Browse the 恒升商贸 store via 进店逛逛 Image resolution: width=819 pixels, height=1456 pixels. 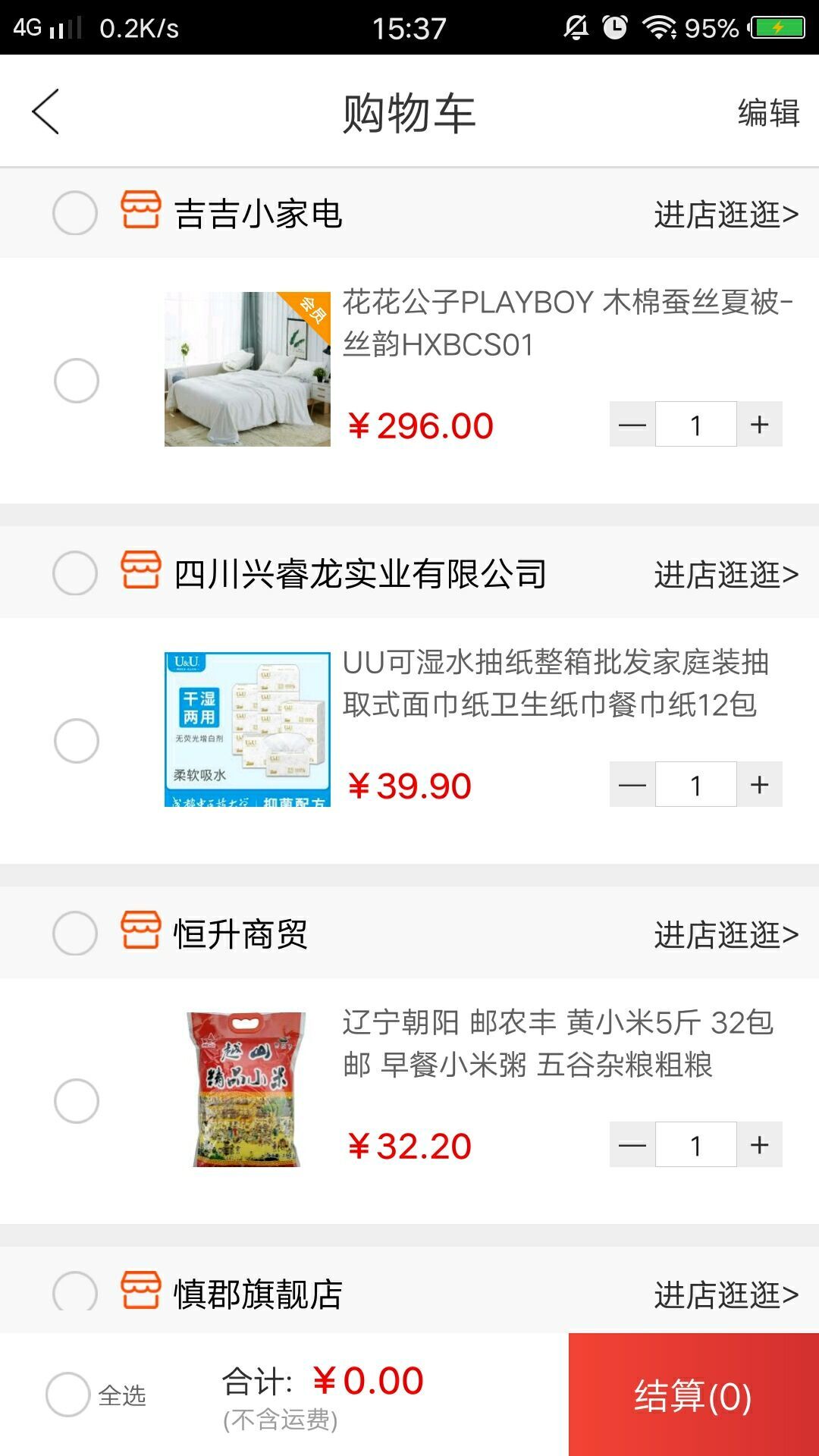[726, 935]
